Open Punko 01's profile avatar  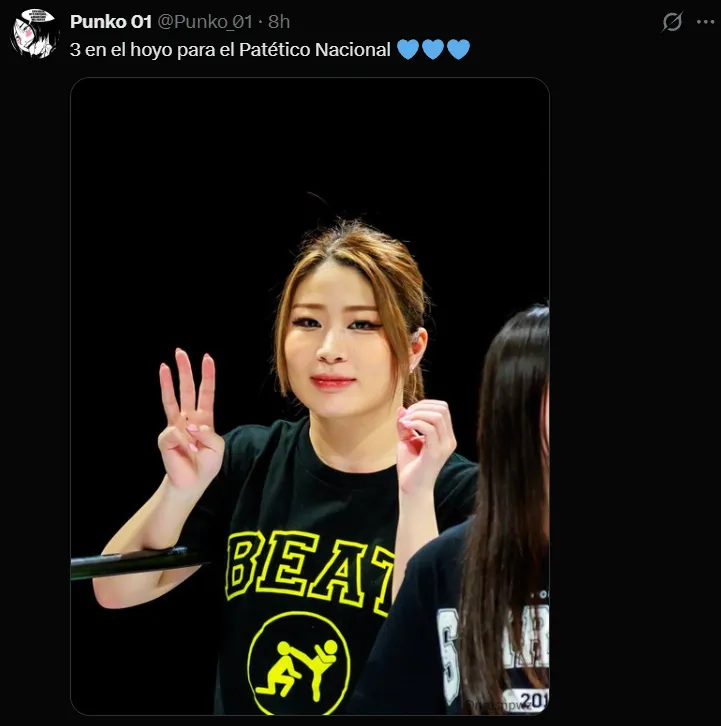[x=35, y=33]
